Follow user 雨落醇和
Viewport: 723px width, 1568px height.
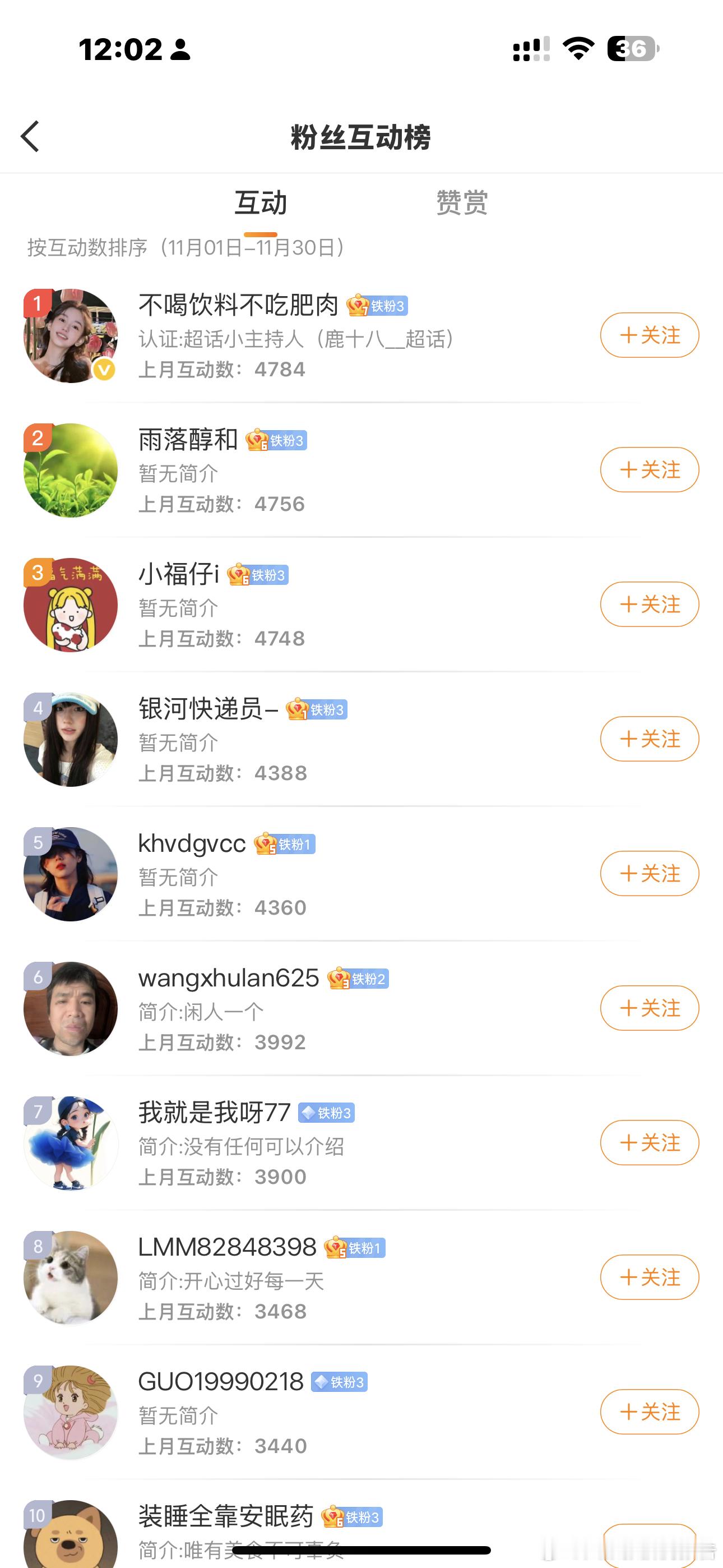tap(649, 469)
